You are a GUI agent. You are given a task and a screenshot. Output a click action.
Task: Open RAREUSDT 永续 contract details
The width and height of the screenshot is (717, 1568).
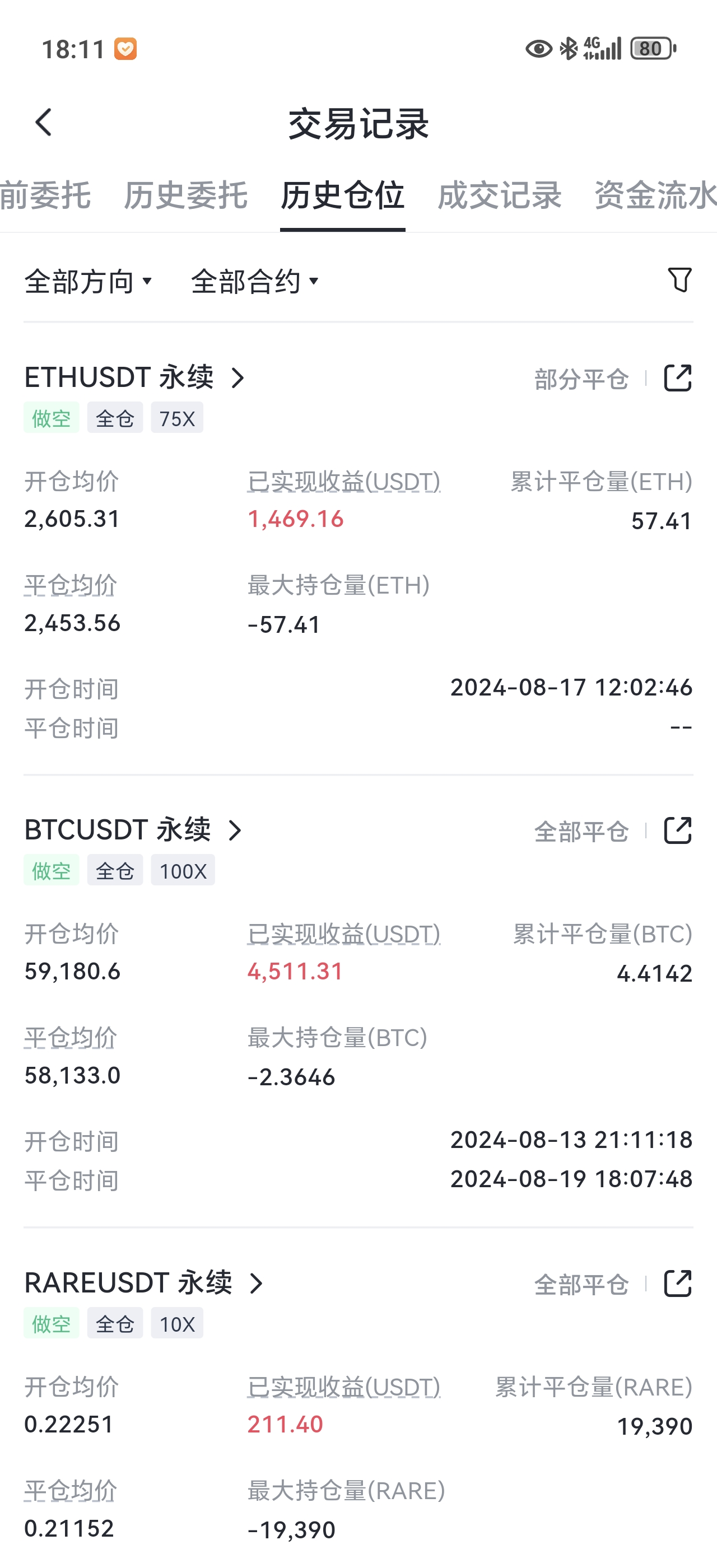point(145,1282)
